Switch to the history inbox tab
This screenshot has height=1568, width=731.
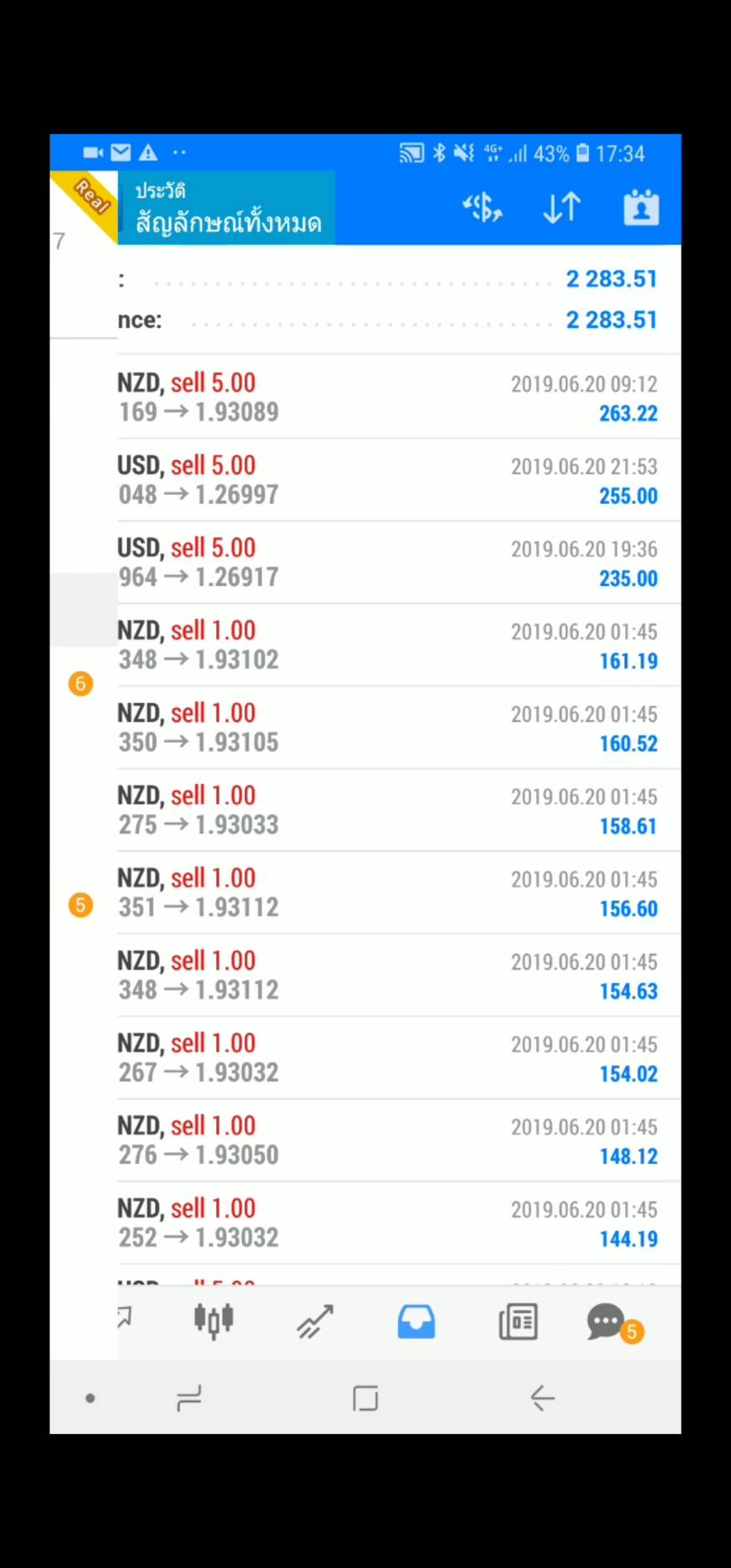click(x=416, y=1322)
